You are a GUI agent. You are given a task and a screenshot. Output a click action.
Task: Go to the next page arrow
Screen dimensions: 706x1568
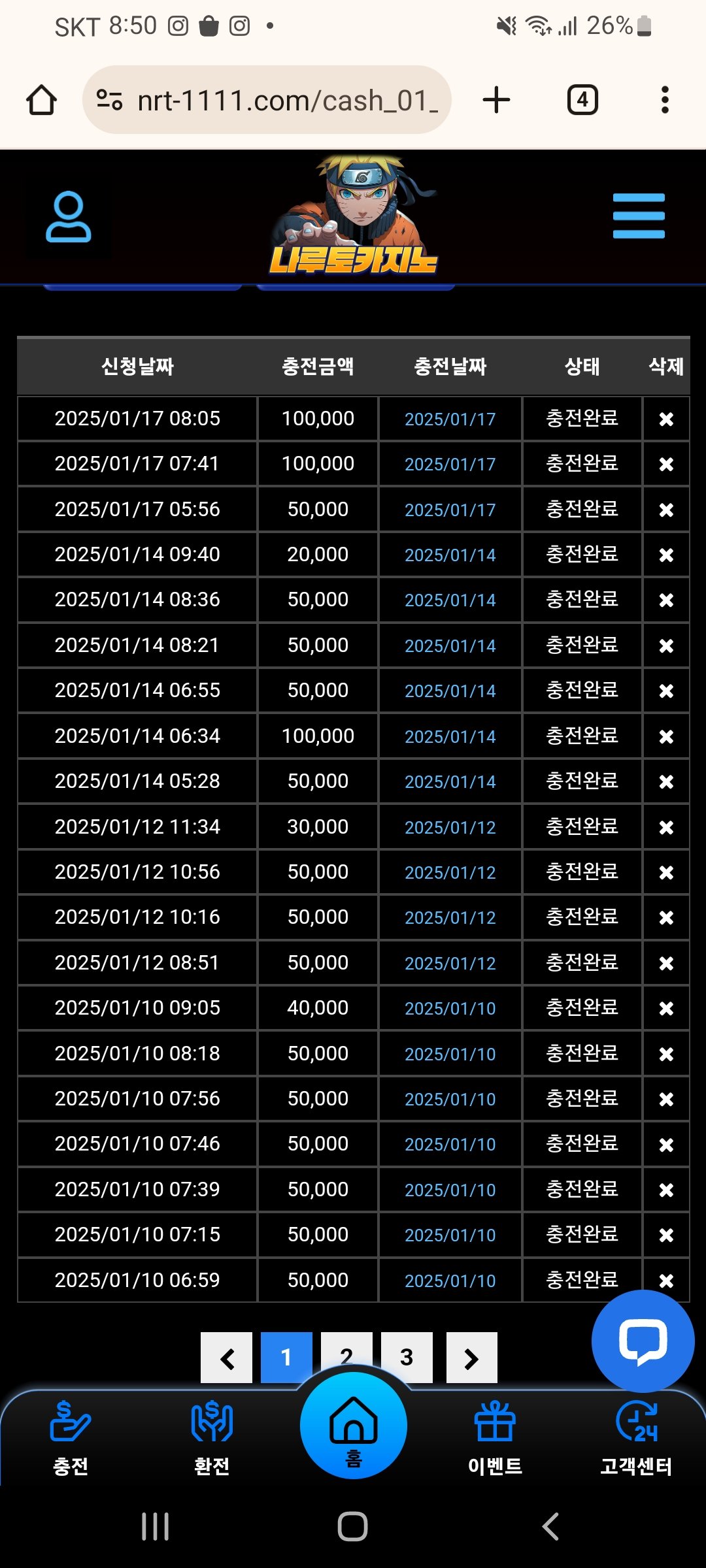coord(471,1357)
